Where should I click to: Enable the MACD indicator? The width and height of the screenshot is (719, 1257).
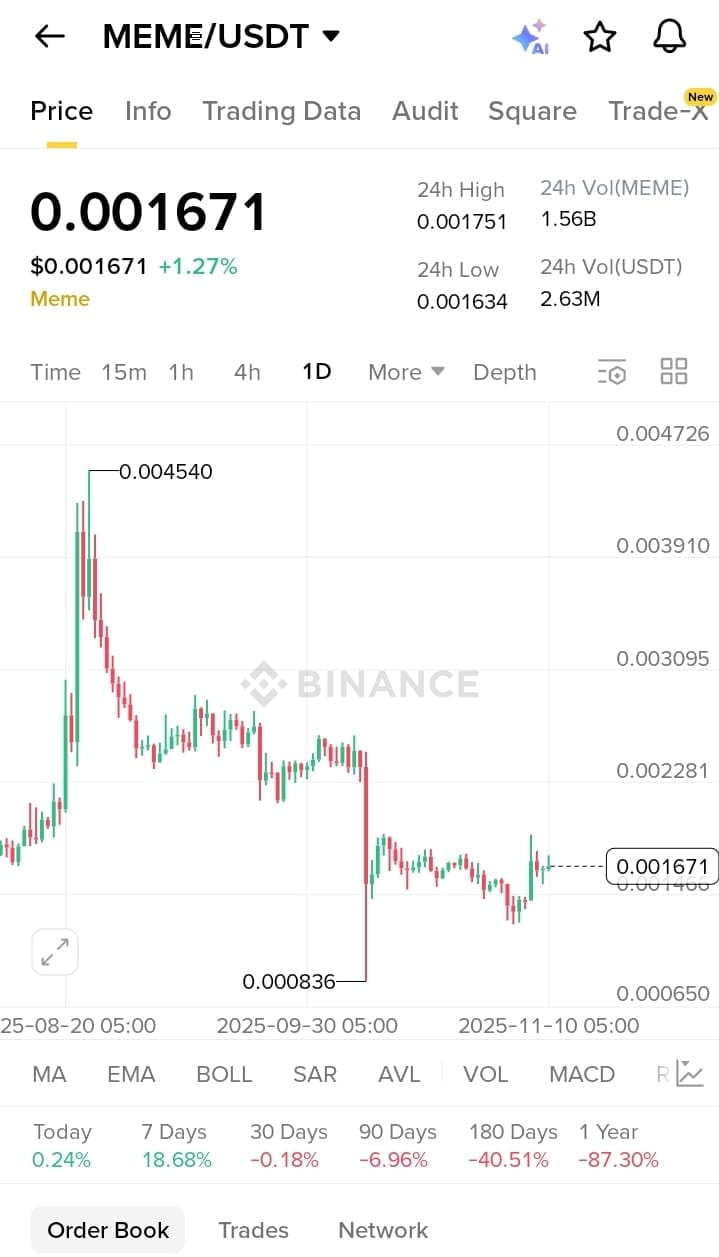click(582, 1074)
